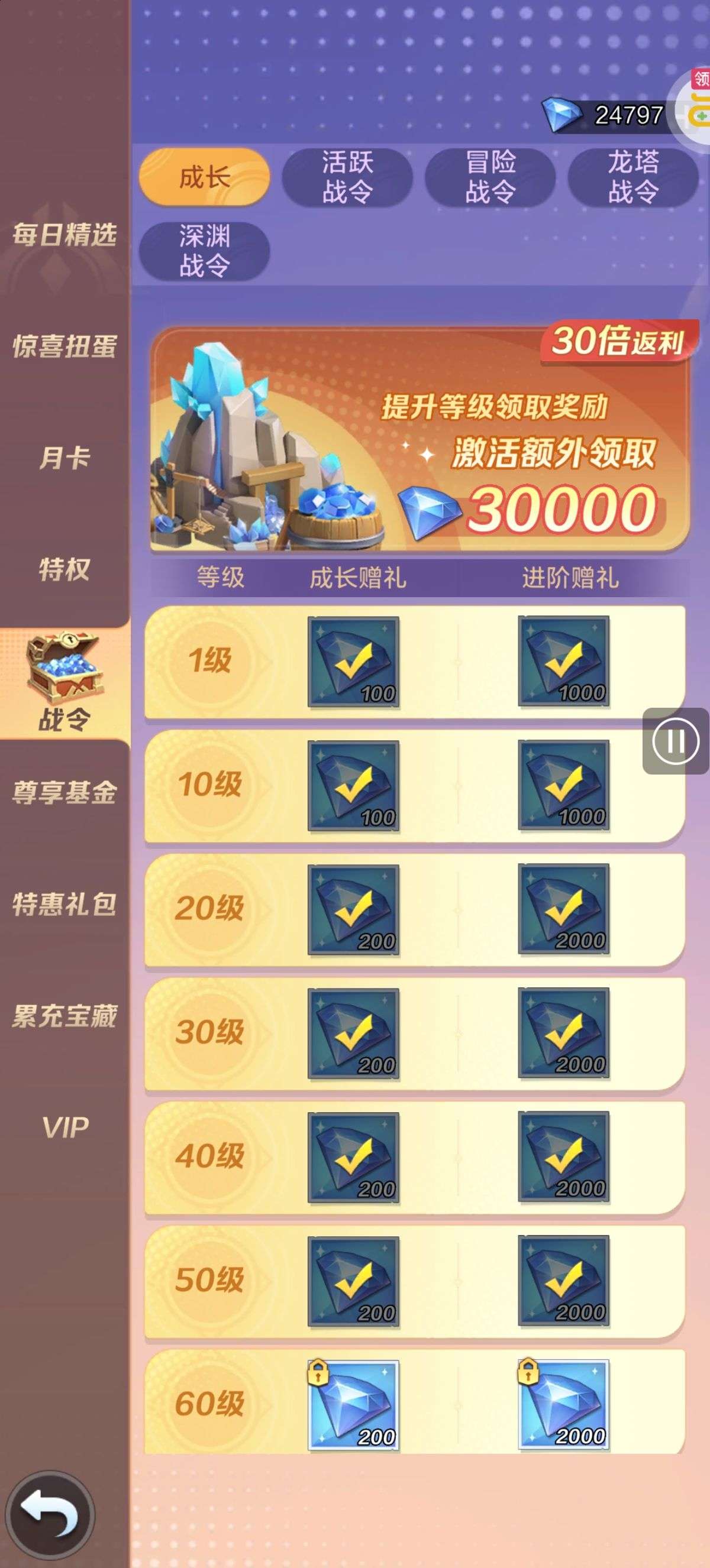Screen dimensions: 710x1568
Task: Tap the 30000 diamonds activation banner
Action: pyautogui.click(x=420, y=439)
